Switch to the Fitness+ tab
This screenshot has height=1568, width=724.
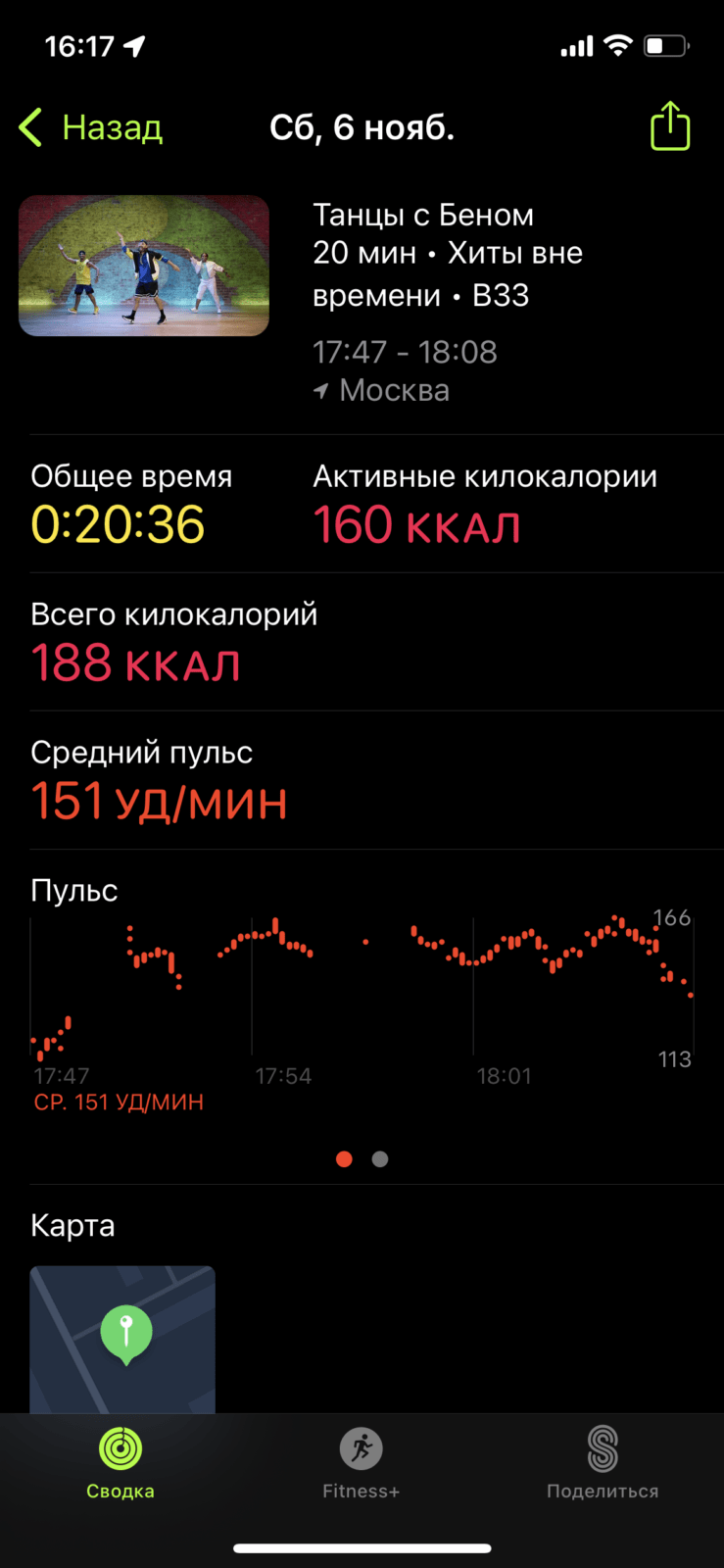click(x=362, y=1463)
